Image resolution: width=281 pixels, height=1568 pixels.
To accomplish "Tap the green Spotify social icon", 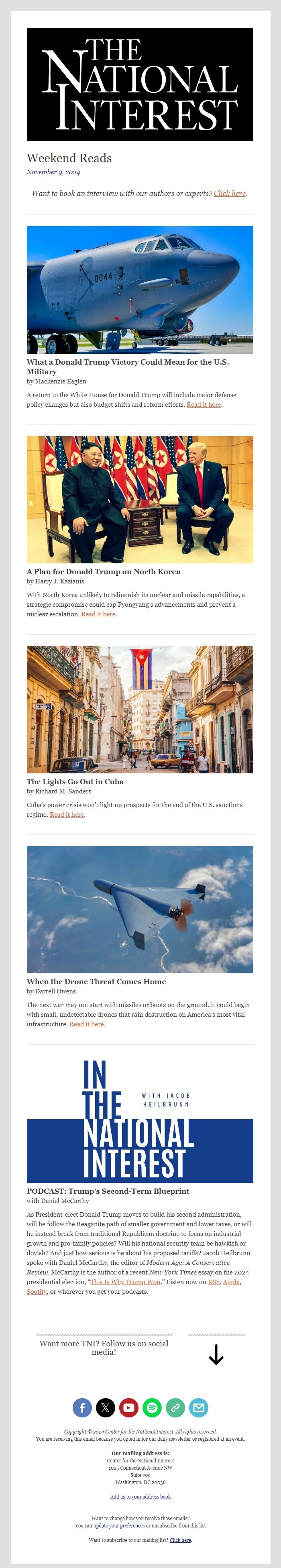I will coord(152,1407).
